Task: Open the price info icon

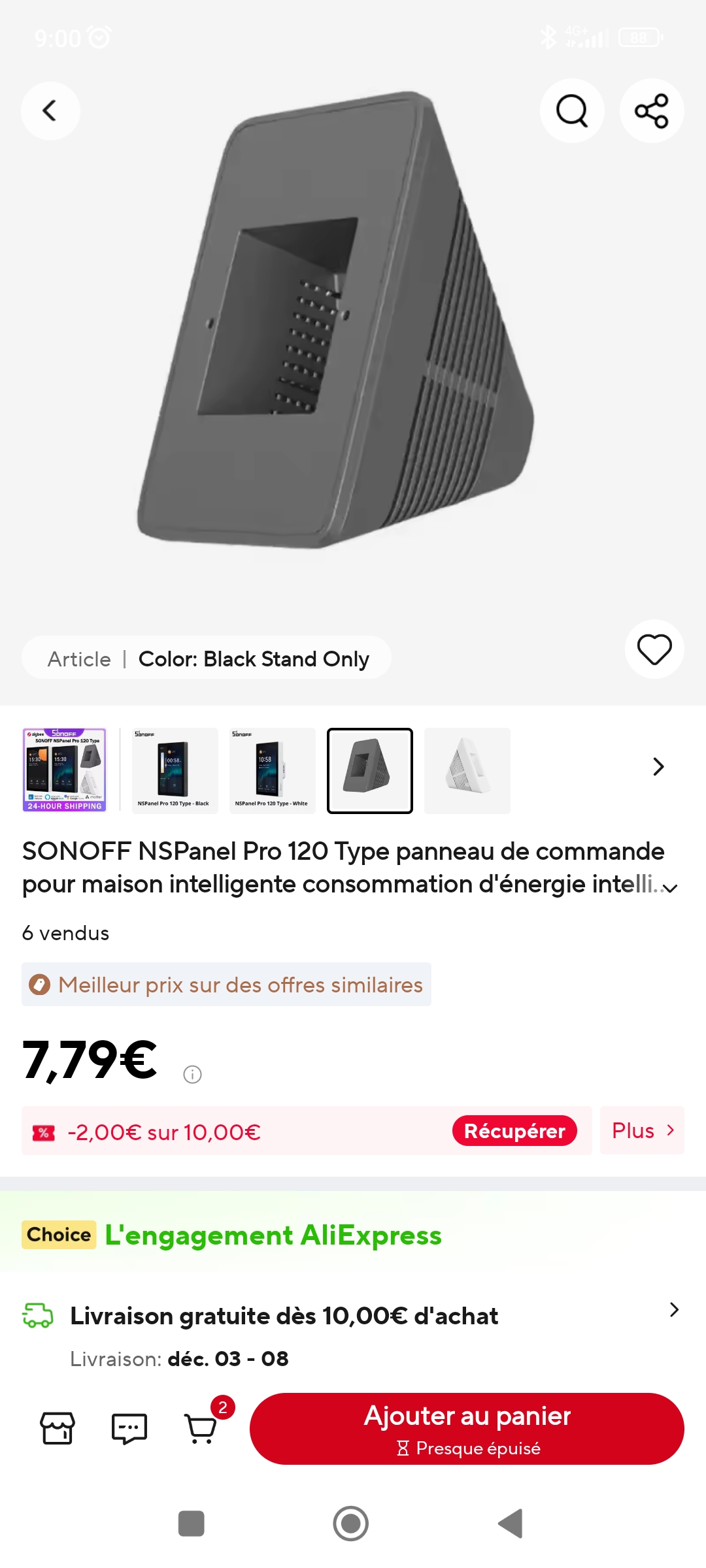Action: click(192, 1074)
